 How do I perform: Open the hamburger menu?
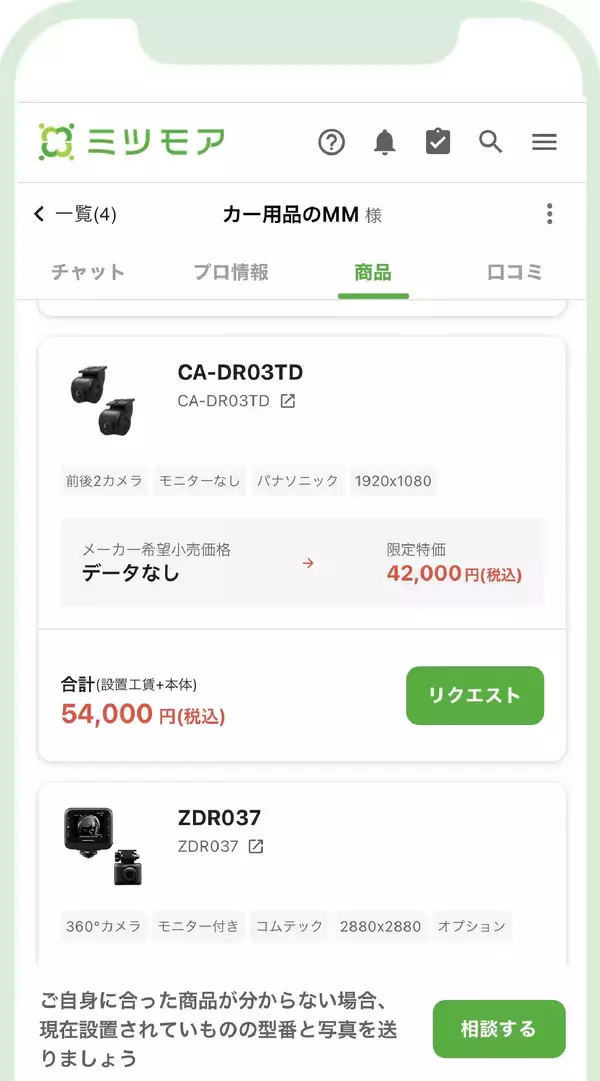544,142
